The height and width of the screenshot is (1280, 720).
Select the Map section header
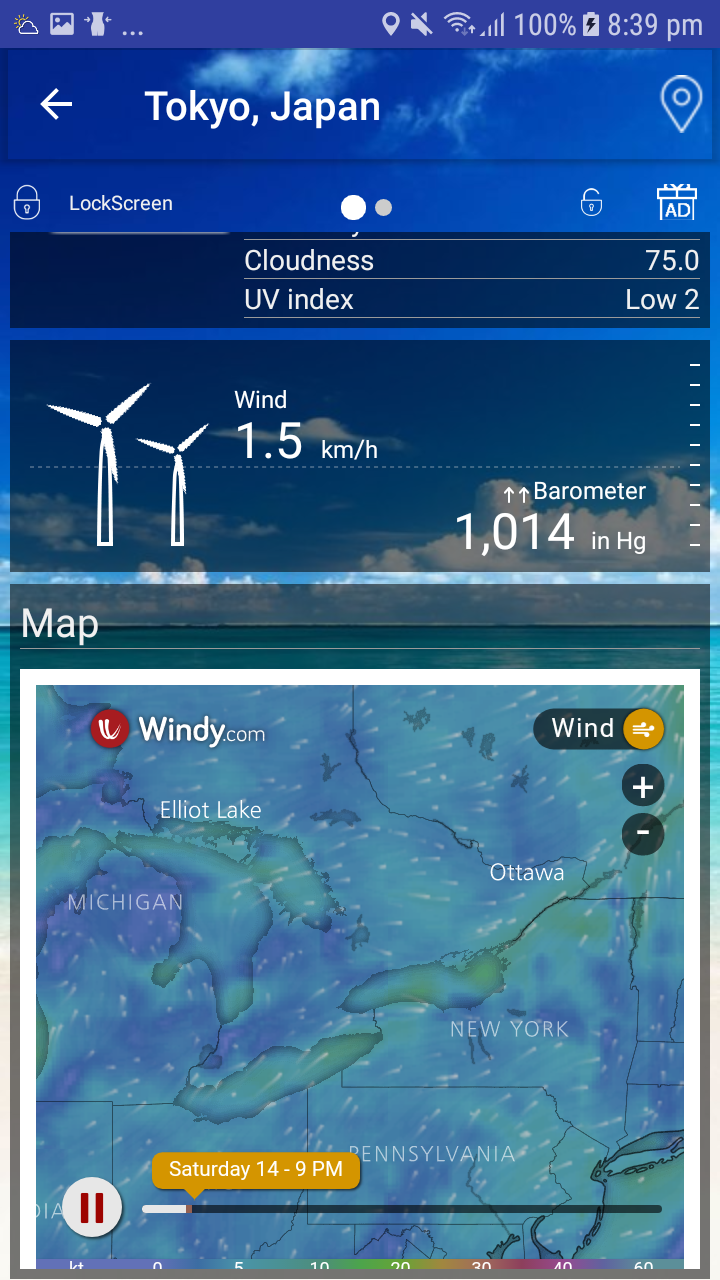58,623
